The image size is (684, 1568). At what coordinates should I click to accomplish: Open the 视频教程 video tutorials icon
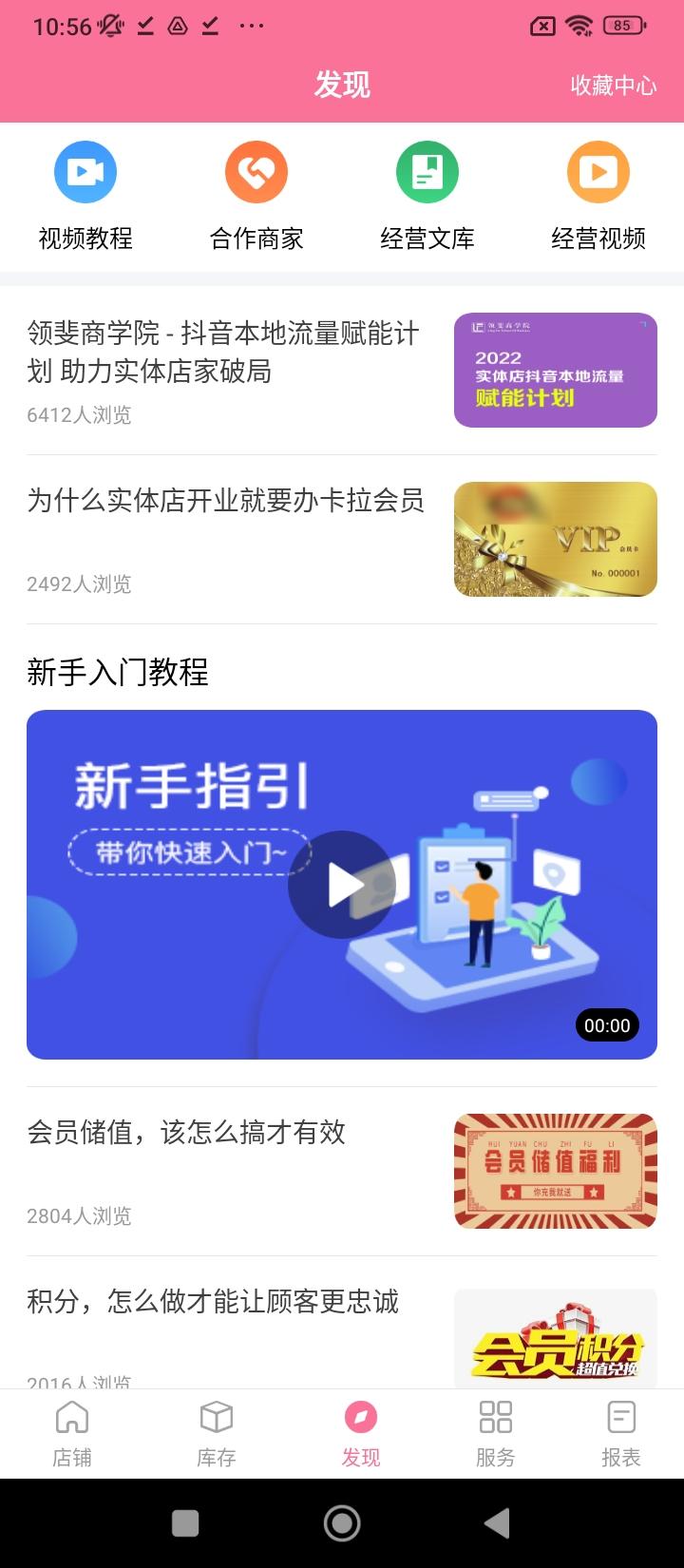pos(85,172)
